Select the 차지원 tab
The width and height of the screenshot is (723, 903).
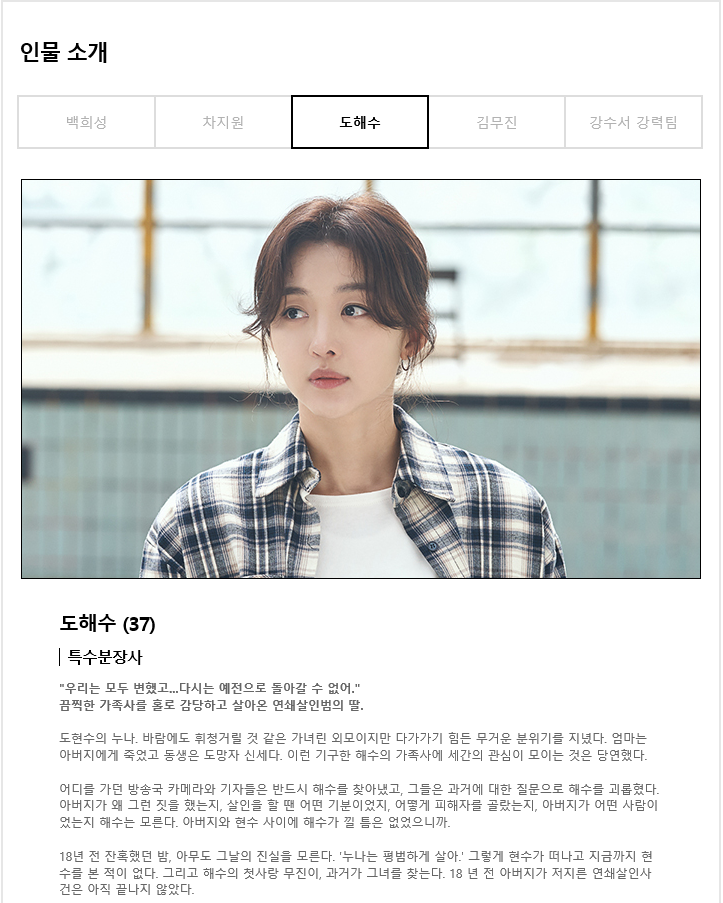[x=223, y=122]
